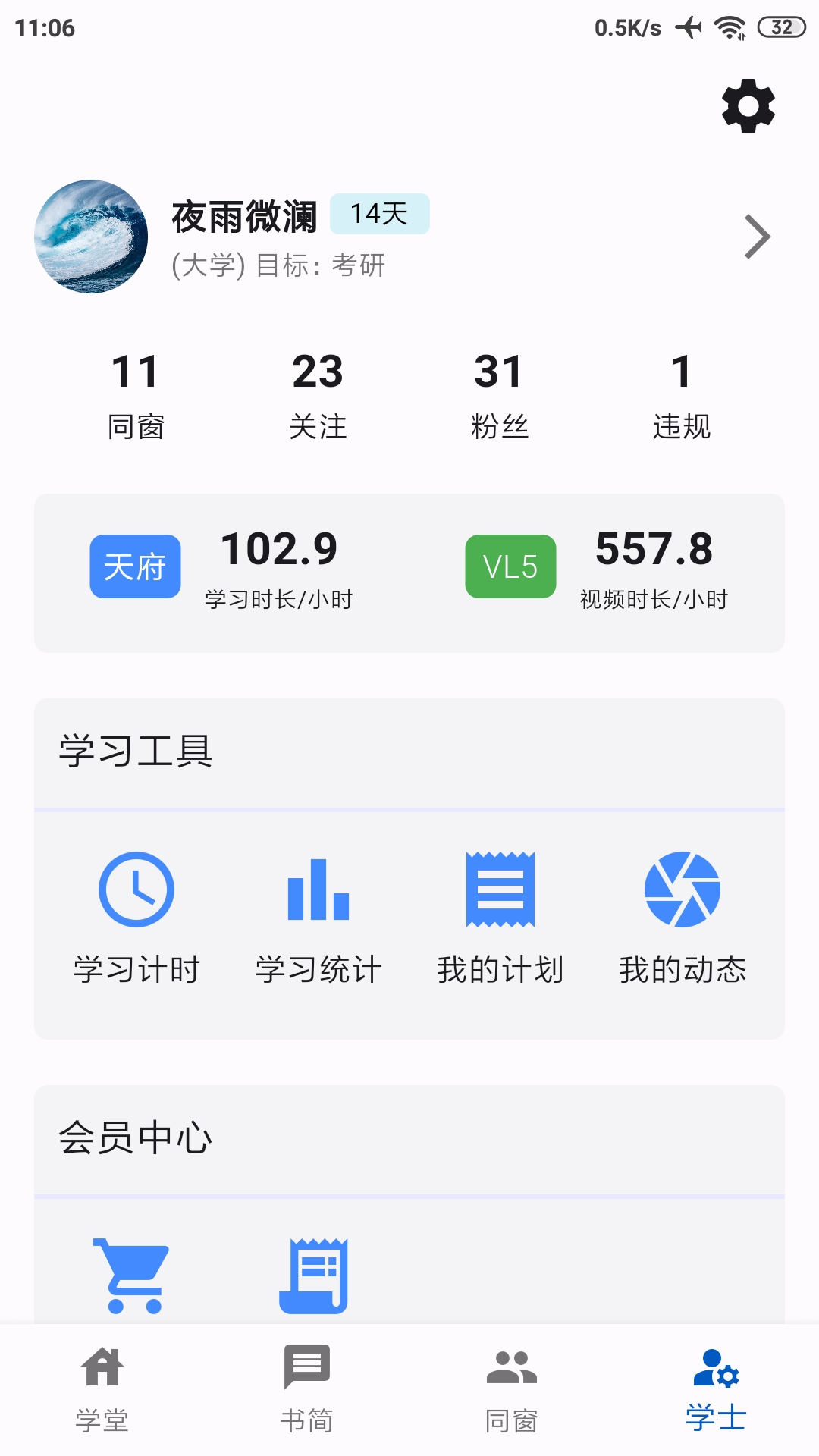
Task: Switch to the 学堂 tab
Action: coord(102,1389)
